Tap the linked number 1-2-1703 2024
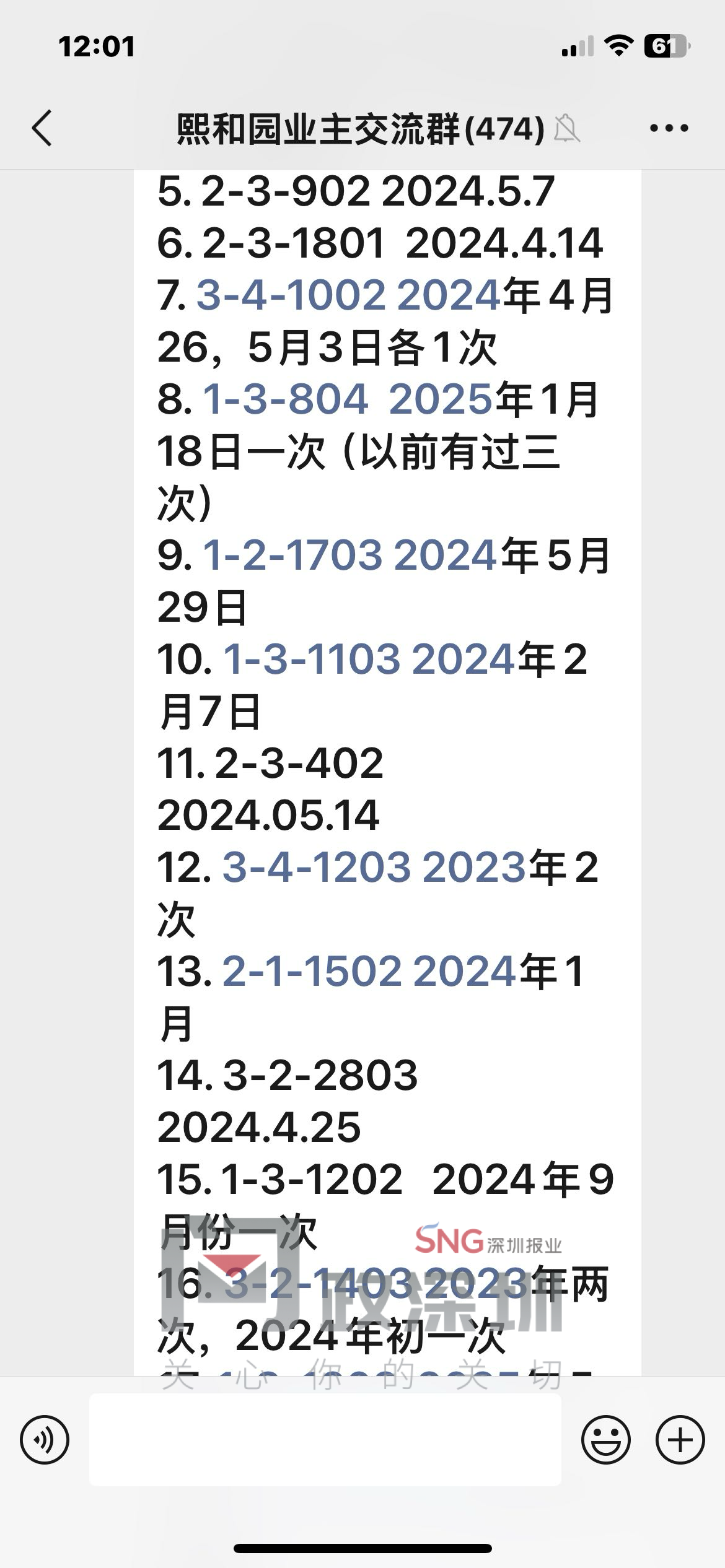The width and height of the screenshot is (725, 1568). pyautogui.click(x=350, y=555)
